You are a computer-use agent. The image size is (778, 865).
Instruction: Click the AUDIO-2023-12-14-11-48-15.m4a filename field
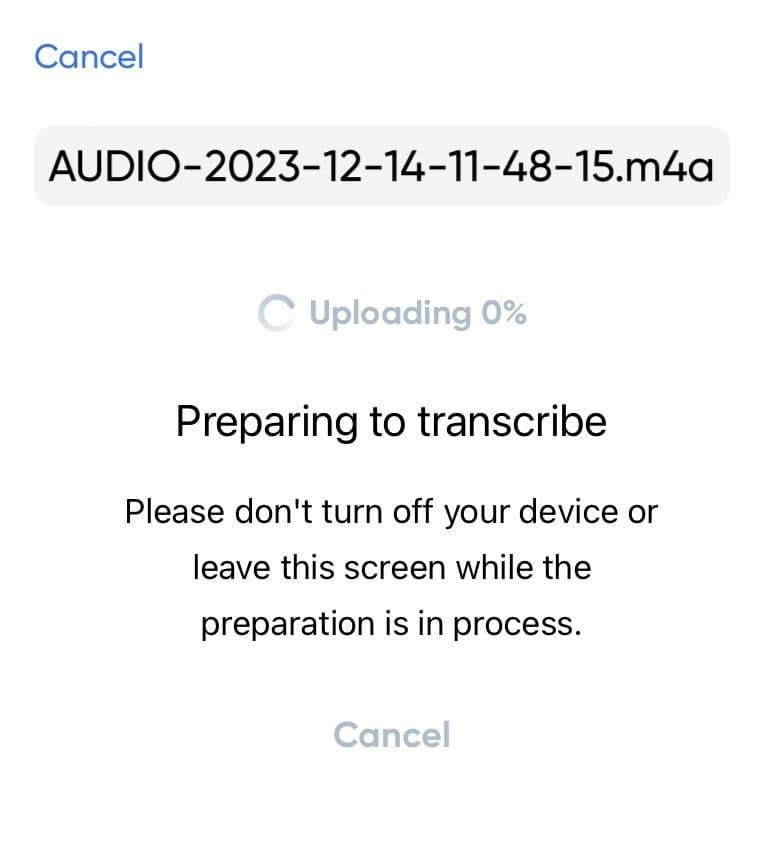click(388, 163)
